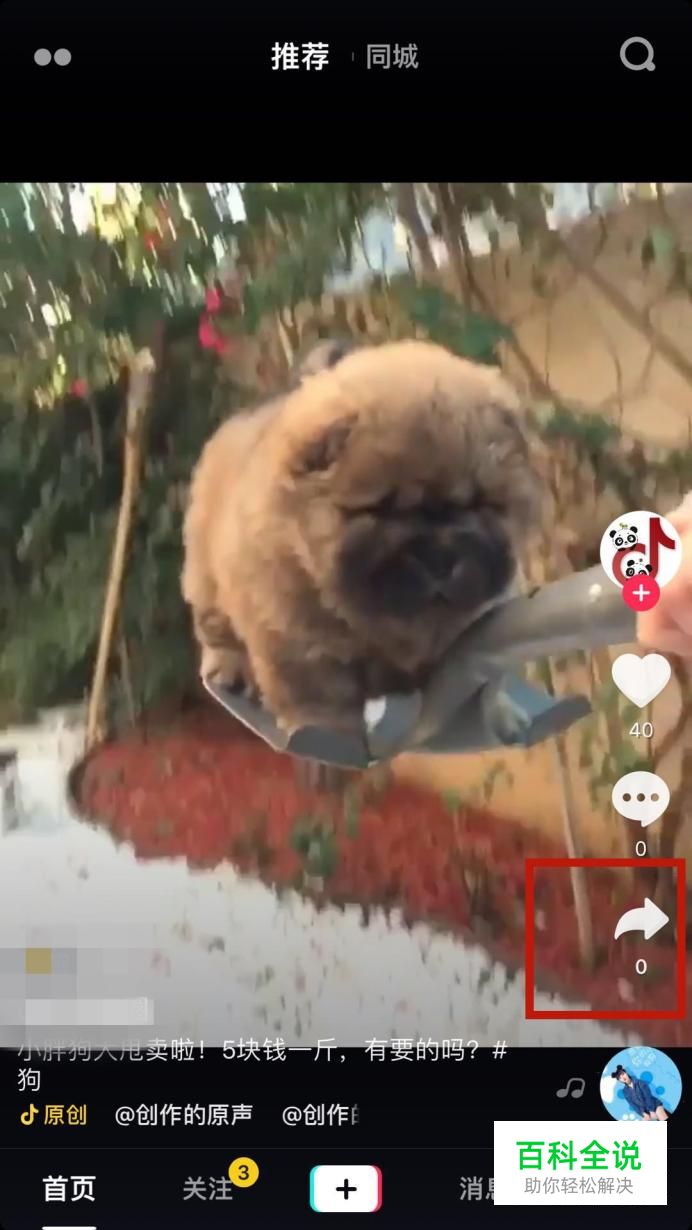Create a new video with plus button
The width and height of the screenshot is (692, 1230).
pyautogui.click(x=345, y=1188)
